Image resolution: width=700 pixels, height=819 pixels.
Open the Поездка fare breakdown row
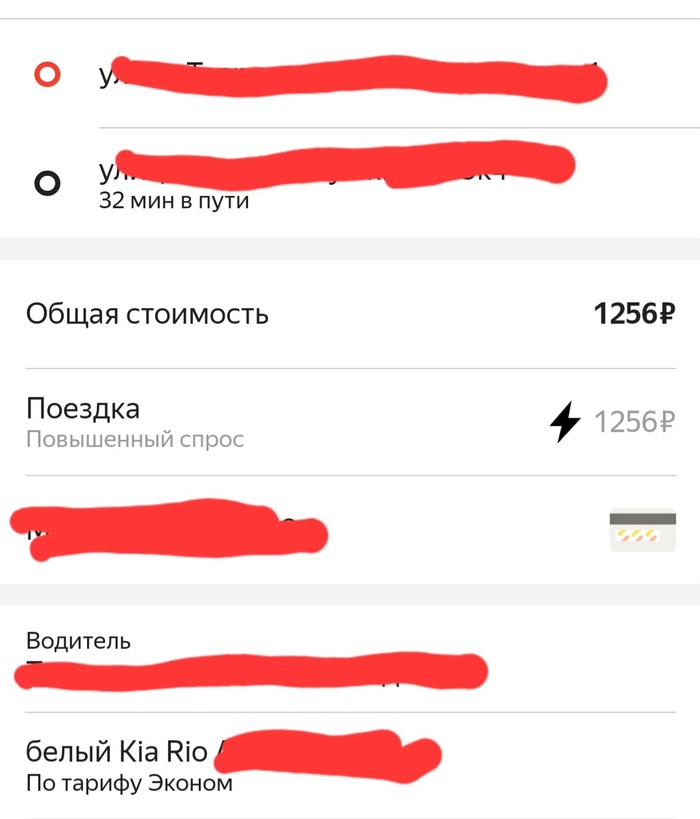click(x=349, y=422)
